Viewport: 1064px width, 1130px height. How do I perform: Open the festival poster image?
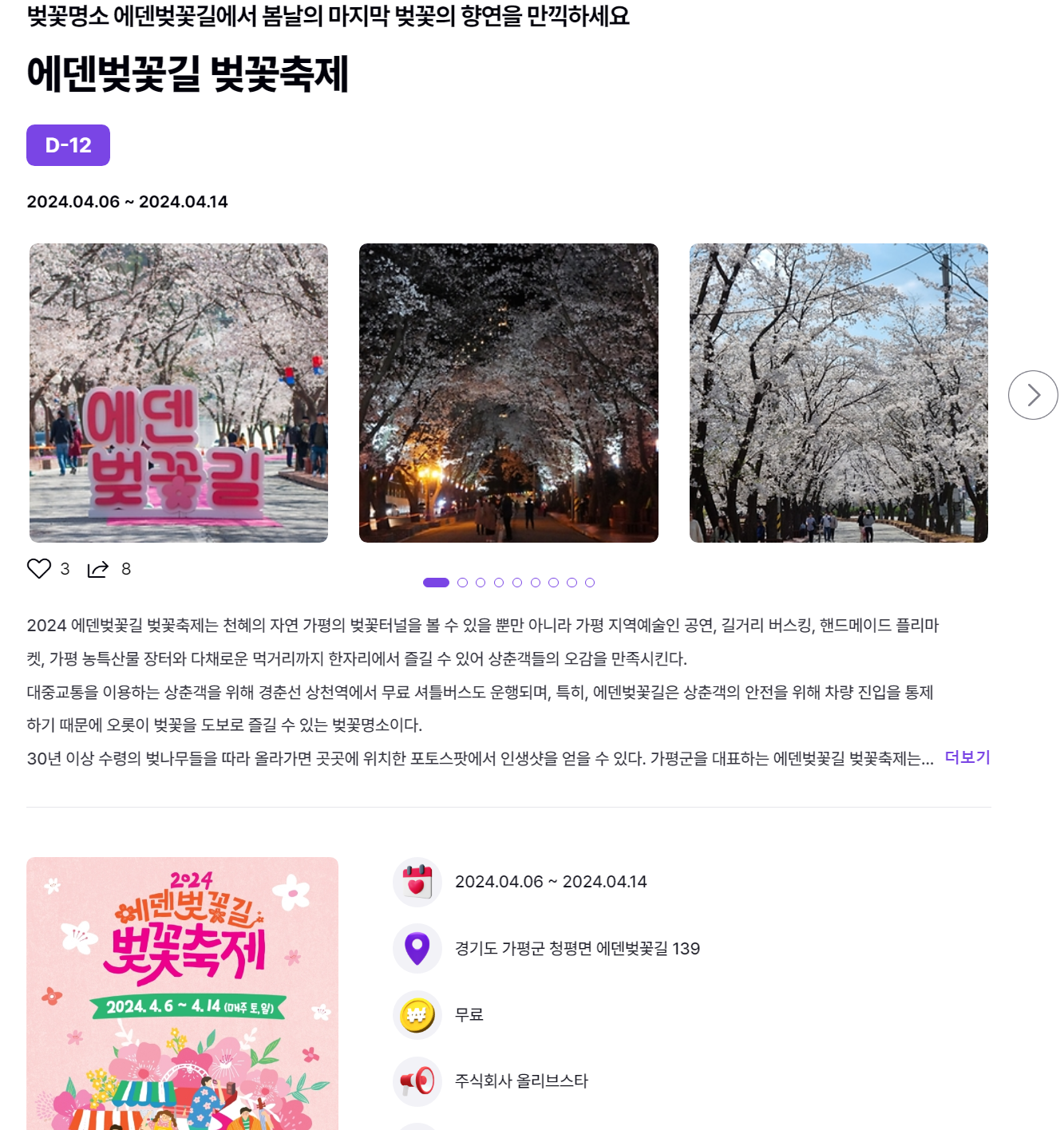pos(182,993)
